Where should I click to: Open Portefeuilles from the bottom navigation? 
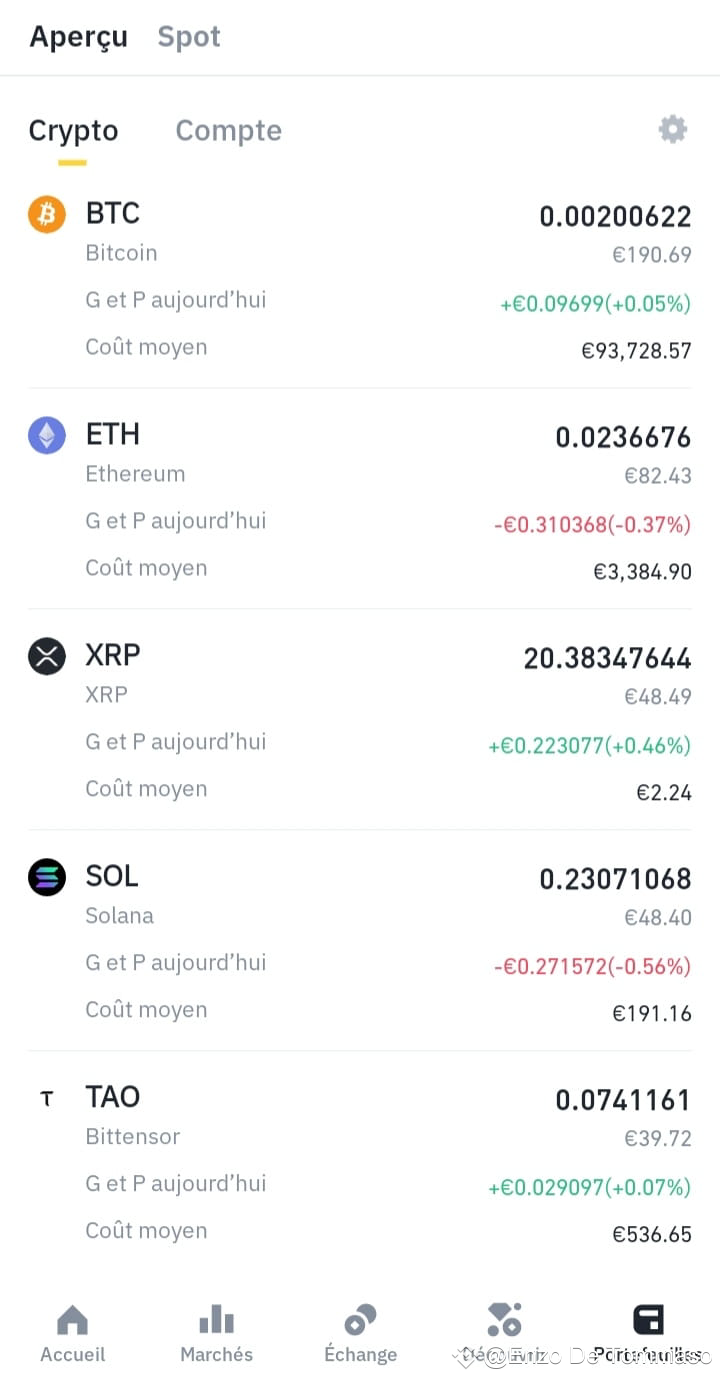[x=648, y=1330]
